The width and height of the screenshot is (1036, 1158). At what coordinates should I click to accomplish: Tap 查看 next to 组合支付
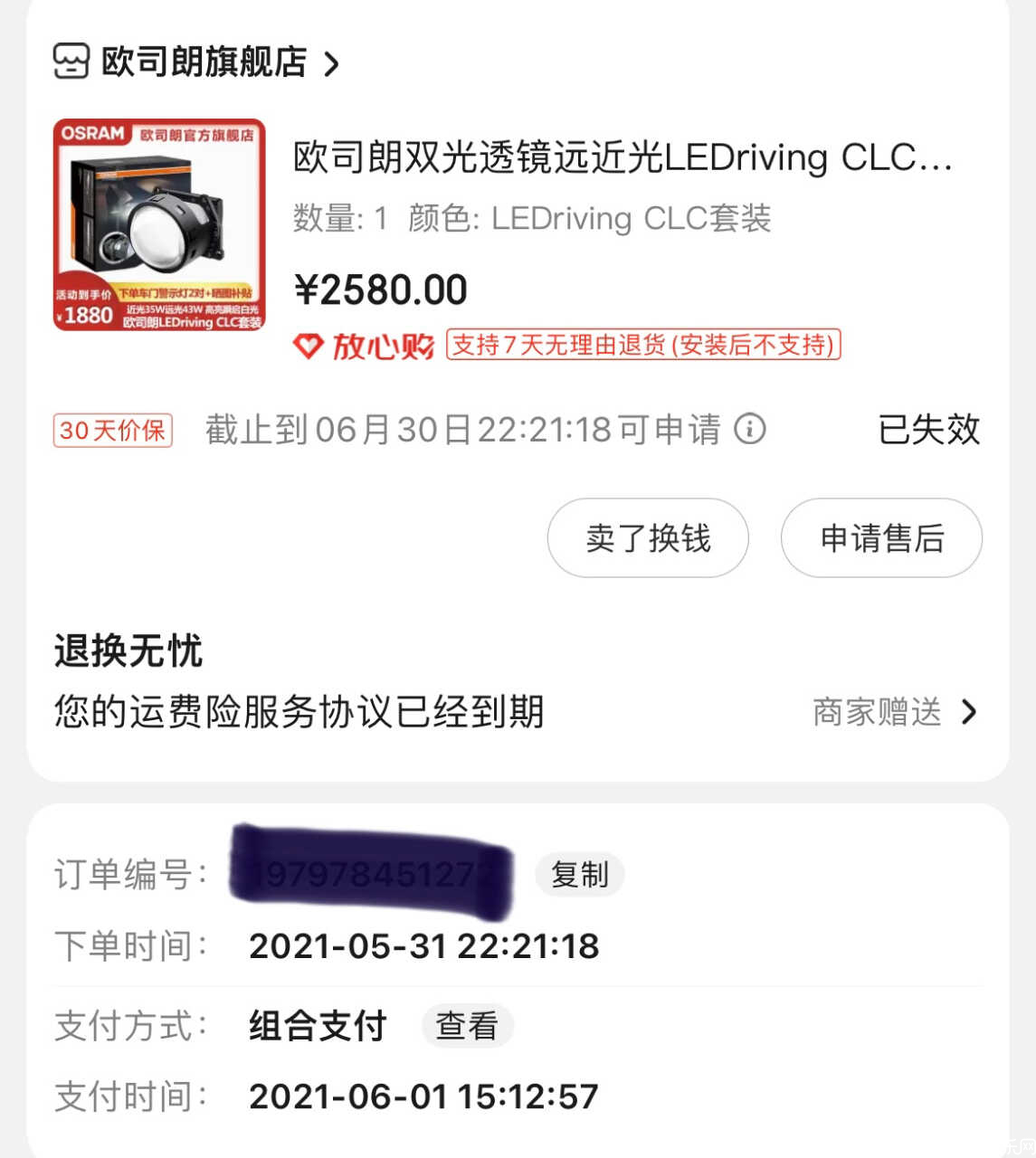[467, 1026]
